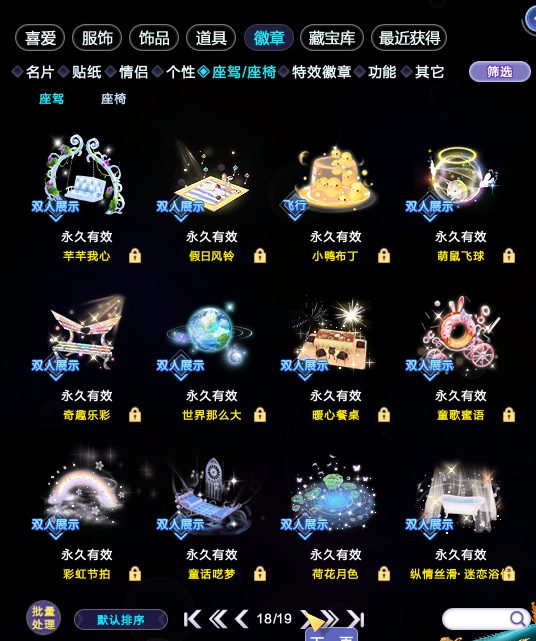
Task: Jump to the last page arrow
Action: (356, 619)
